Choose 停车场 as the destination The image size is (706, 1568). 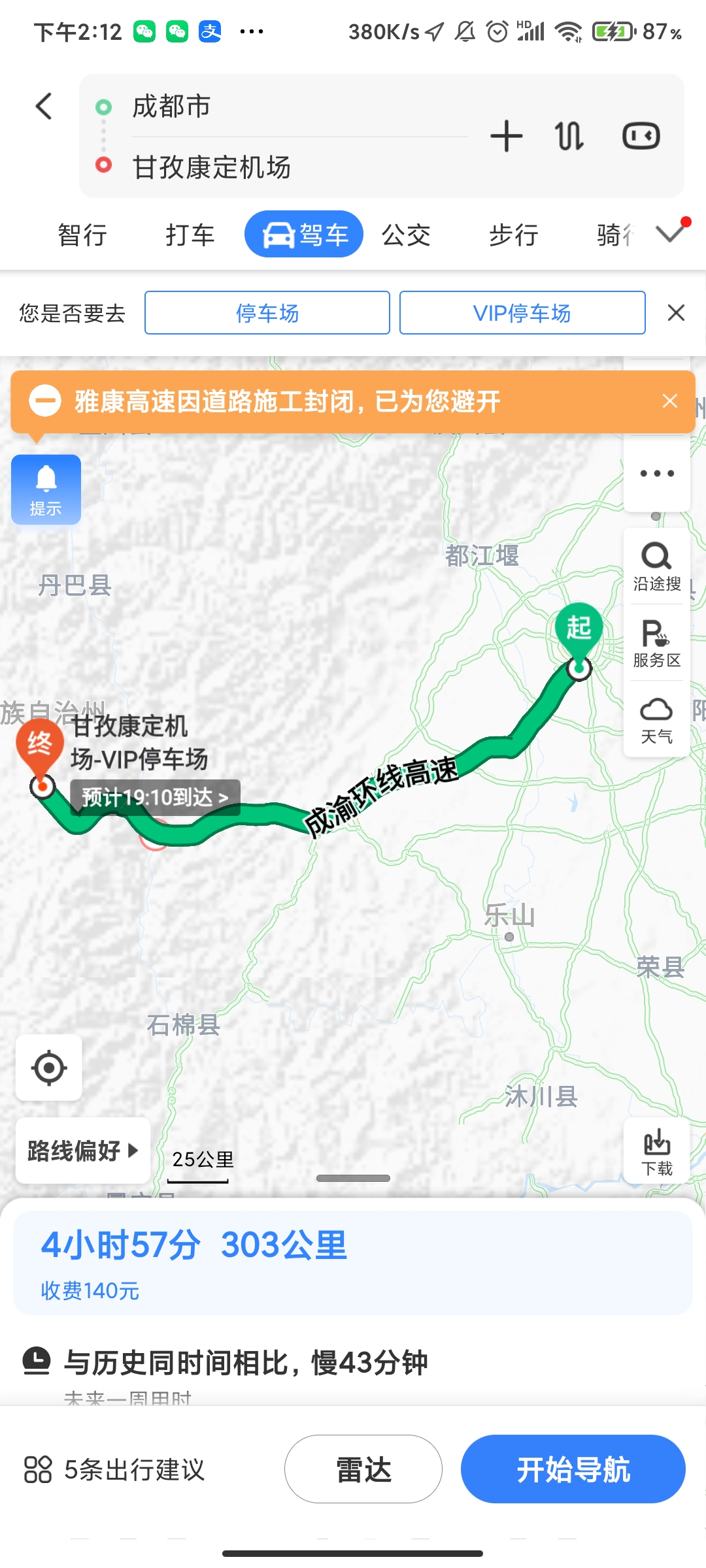tap(267, 313)
